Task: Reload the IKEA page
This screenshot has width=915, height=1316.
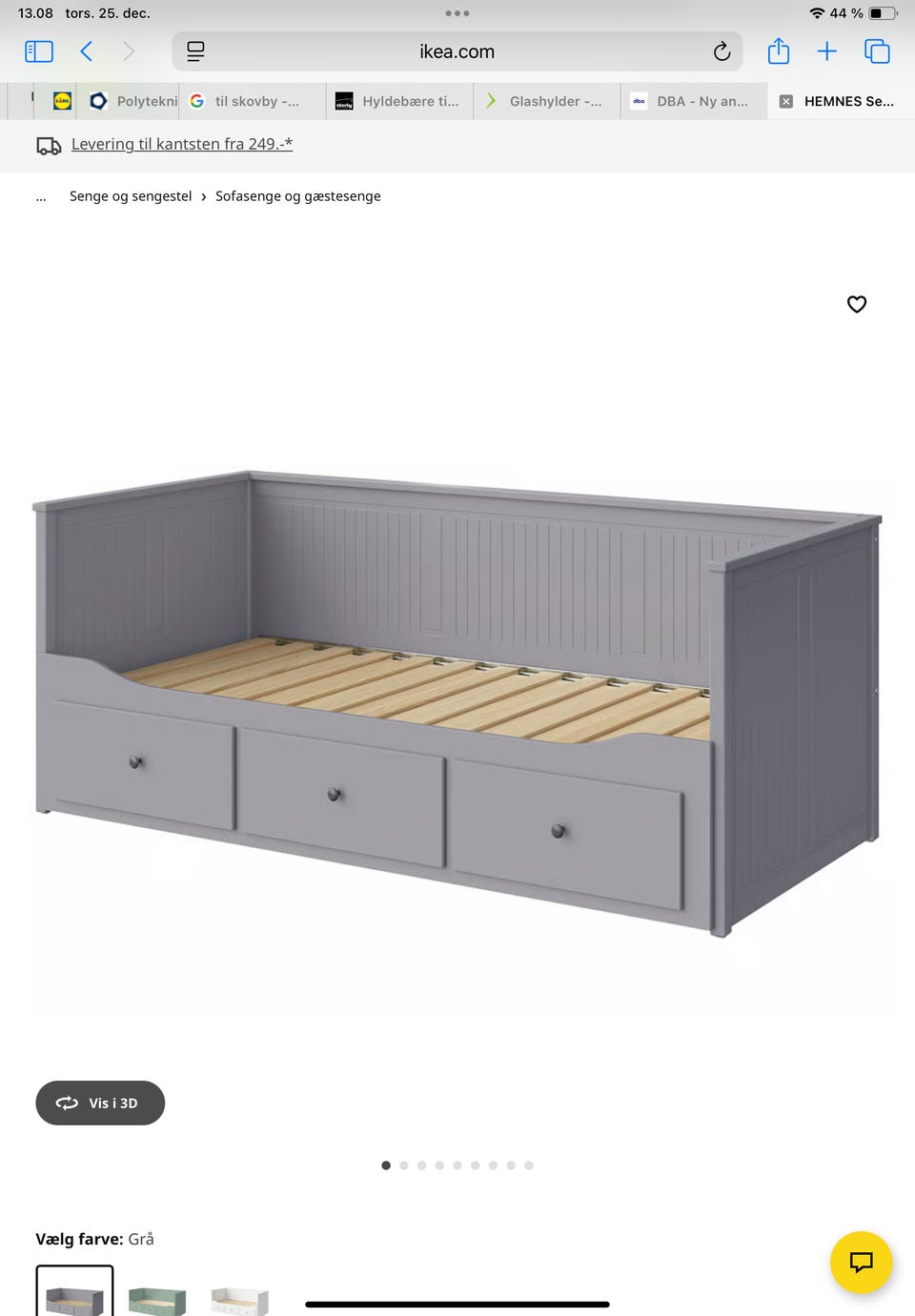Action: (722, 51)
